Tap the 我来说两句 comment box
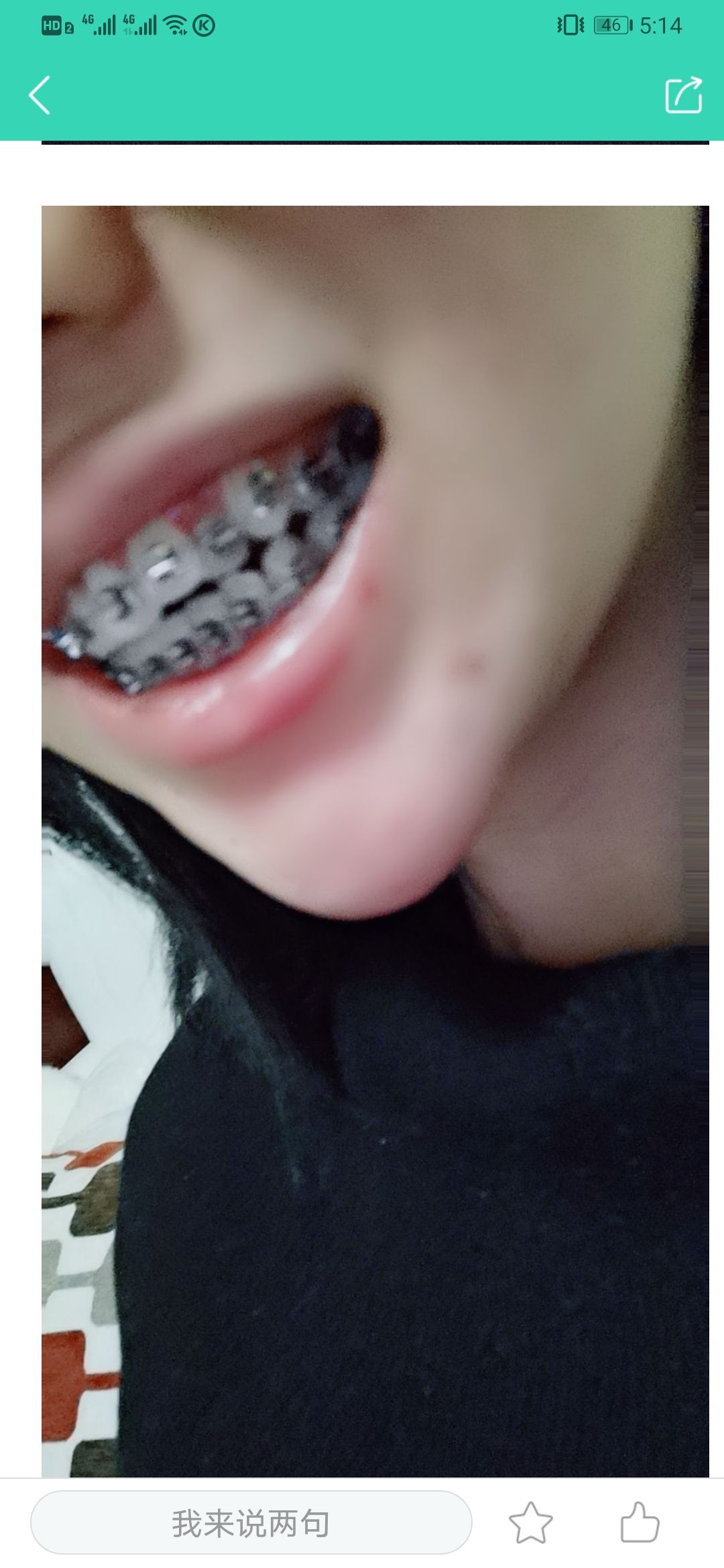The width and height of the screenshot is (724, 1568). 251,1522
